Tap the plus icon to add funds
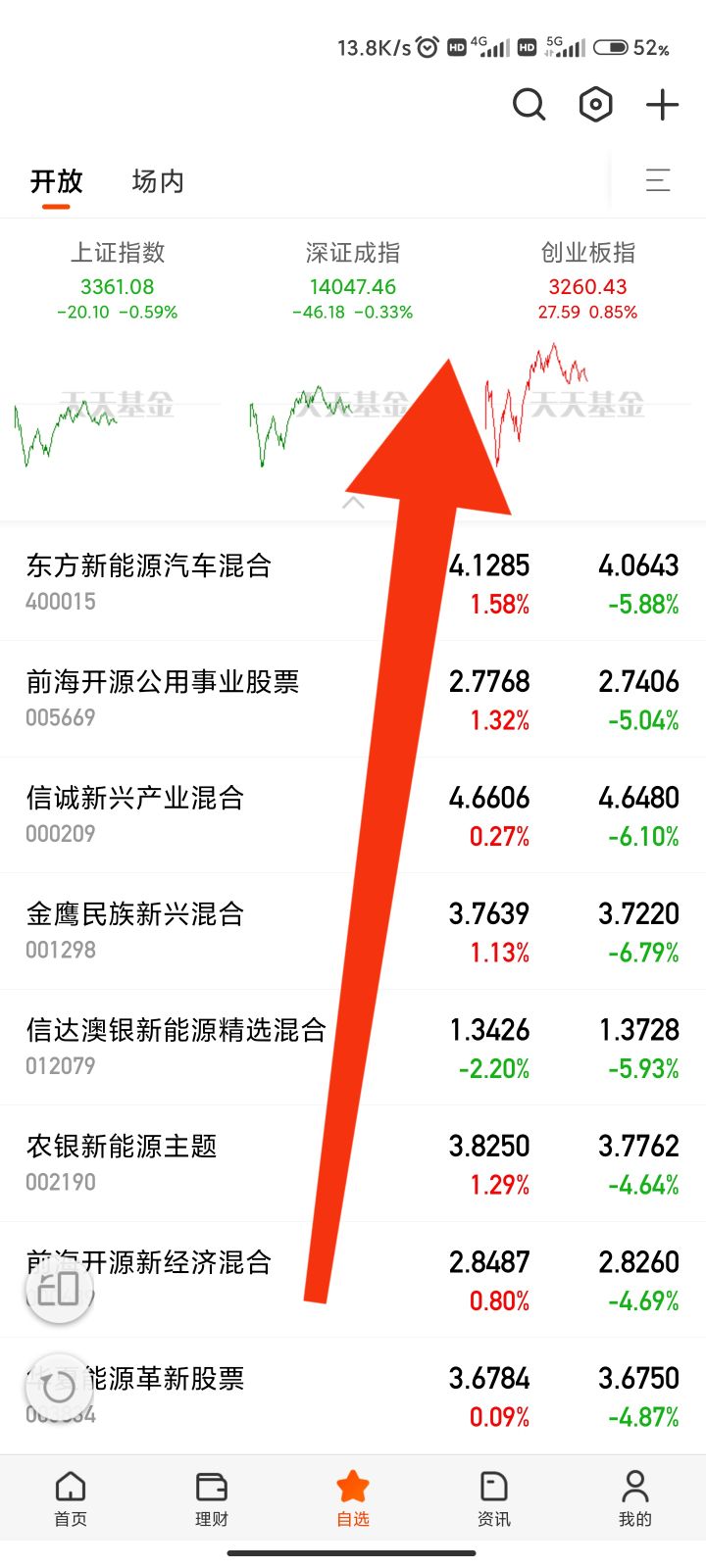The width and height of the screenshot is (706, 1568). click(663, 104)
